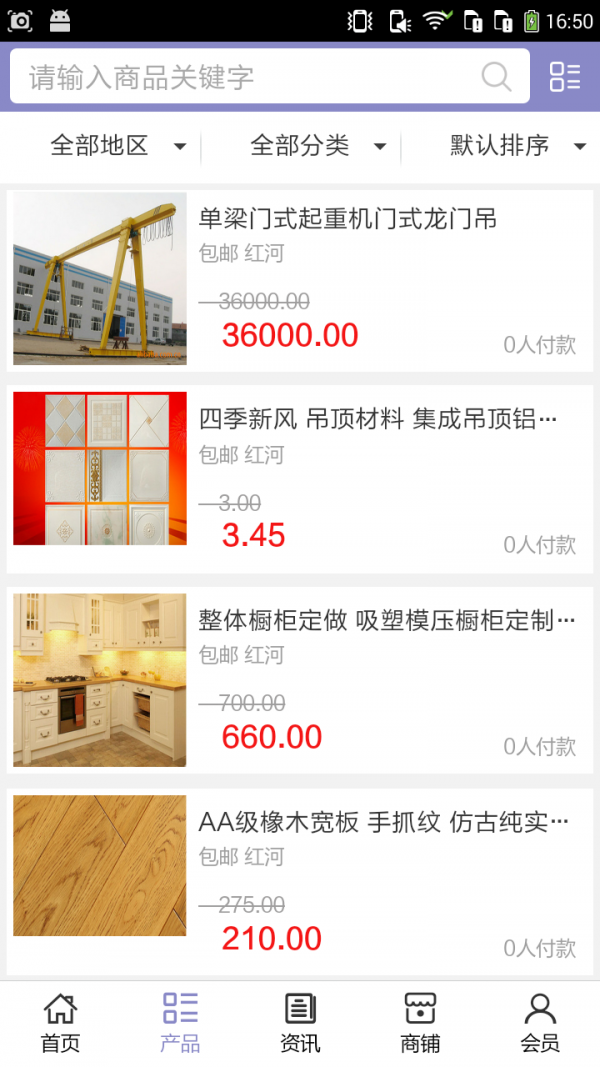Tap the magnifier search icon
The width and height of the screenshot is (600, 1067).
496,77
